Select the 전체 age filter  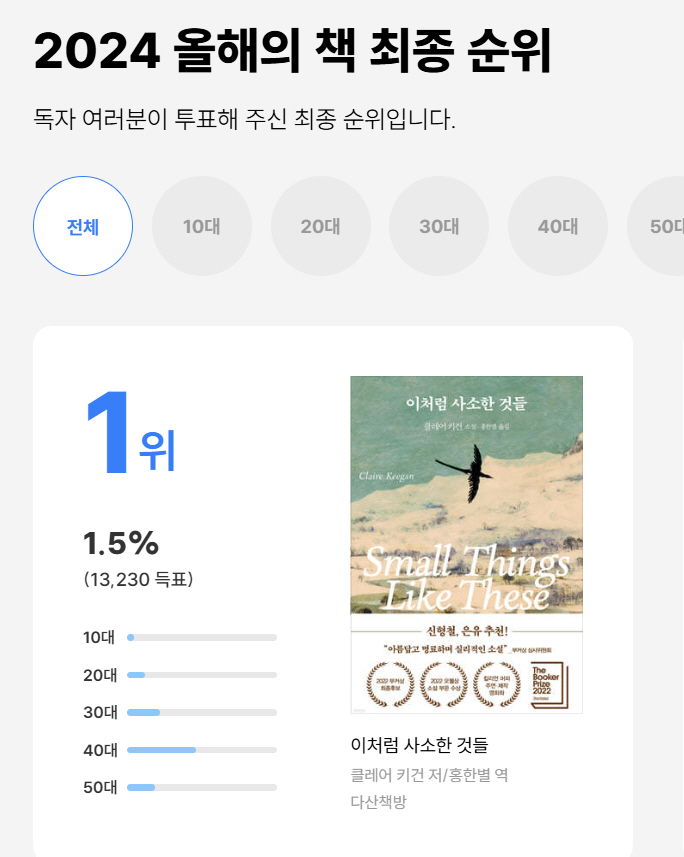coord(83,226)
